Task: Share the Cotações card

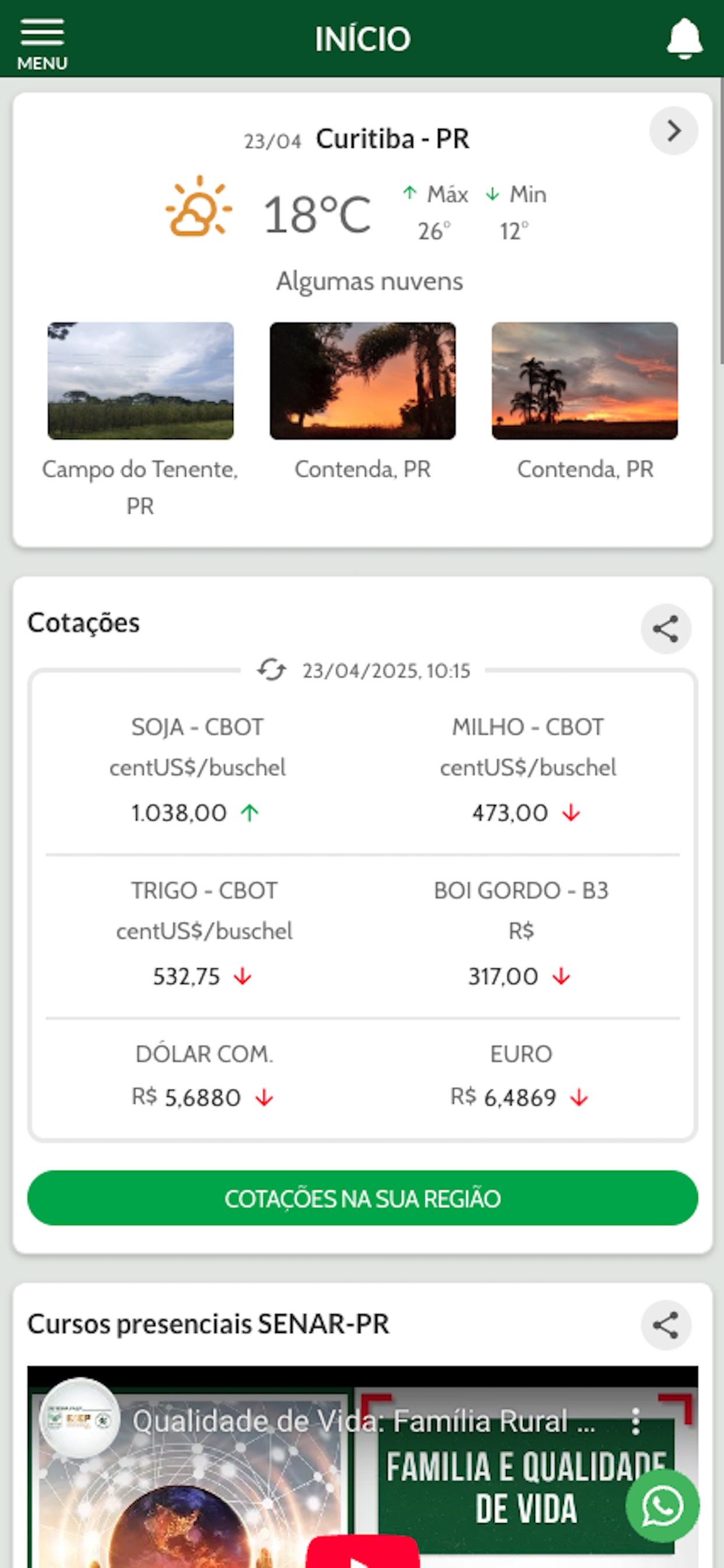Action: 666,629
